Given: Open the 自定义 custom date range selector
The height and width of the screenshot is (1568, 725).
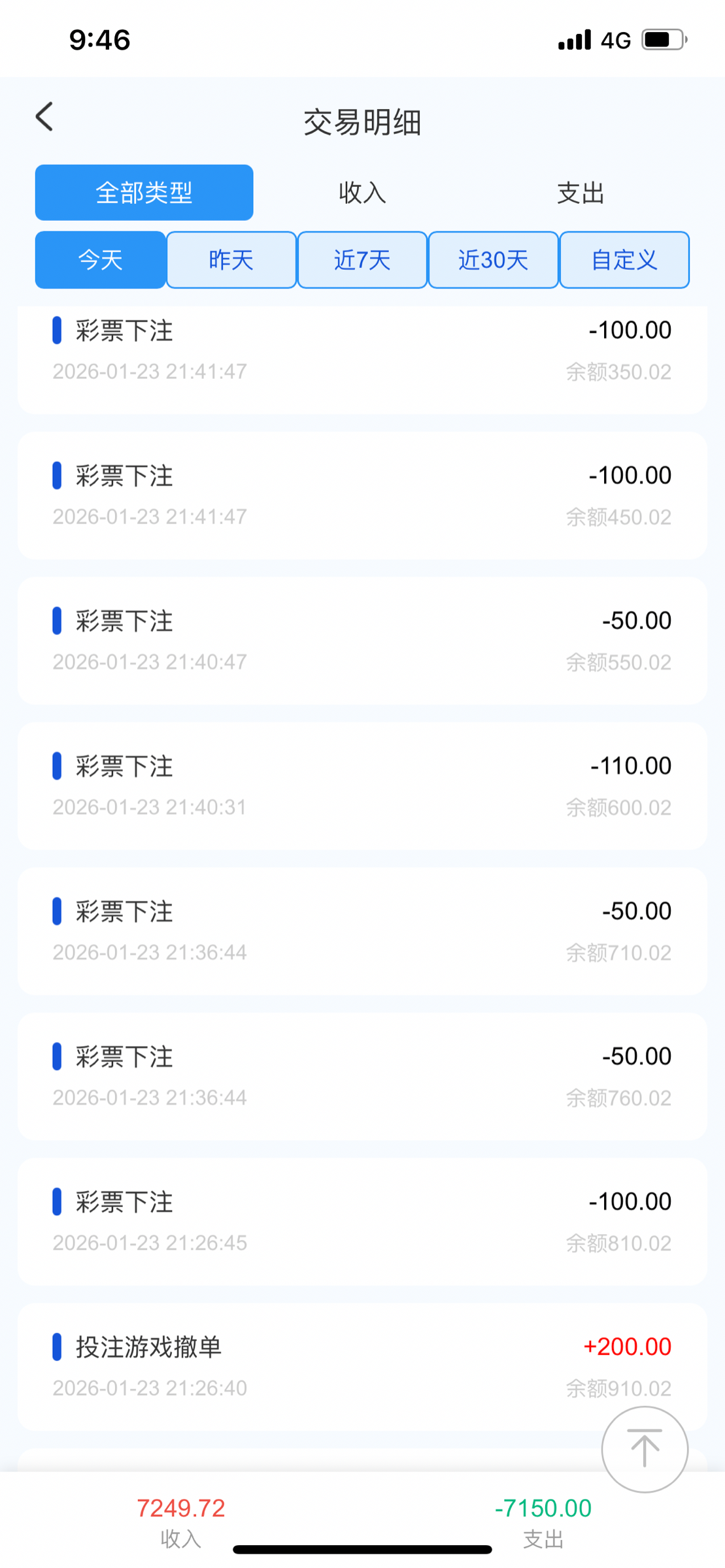Looking at the screenshot, I should [x=624, y=260].
